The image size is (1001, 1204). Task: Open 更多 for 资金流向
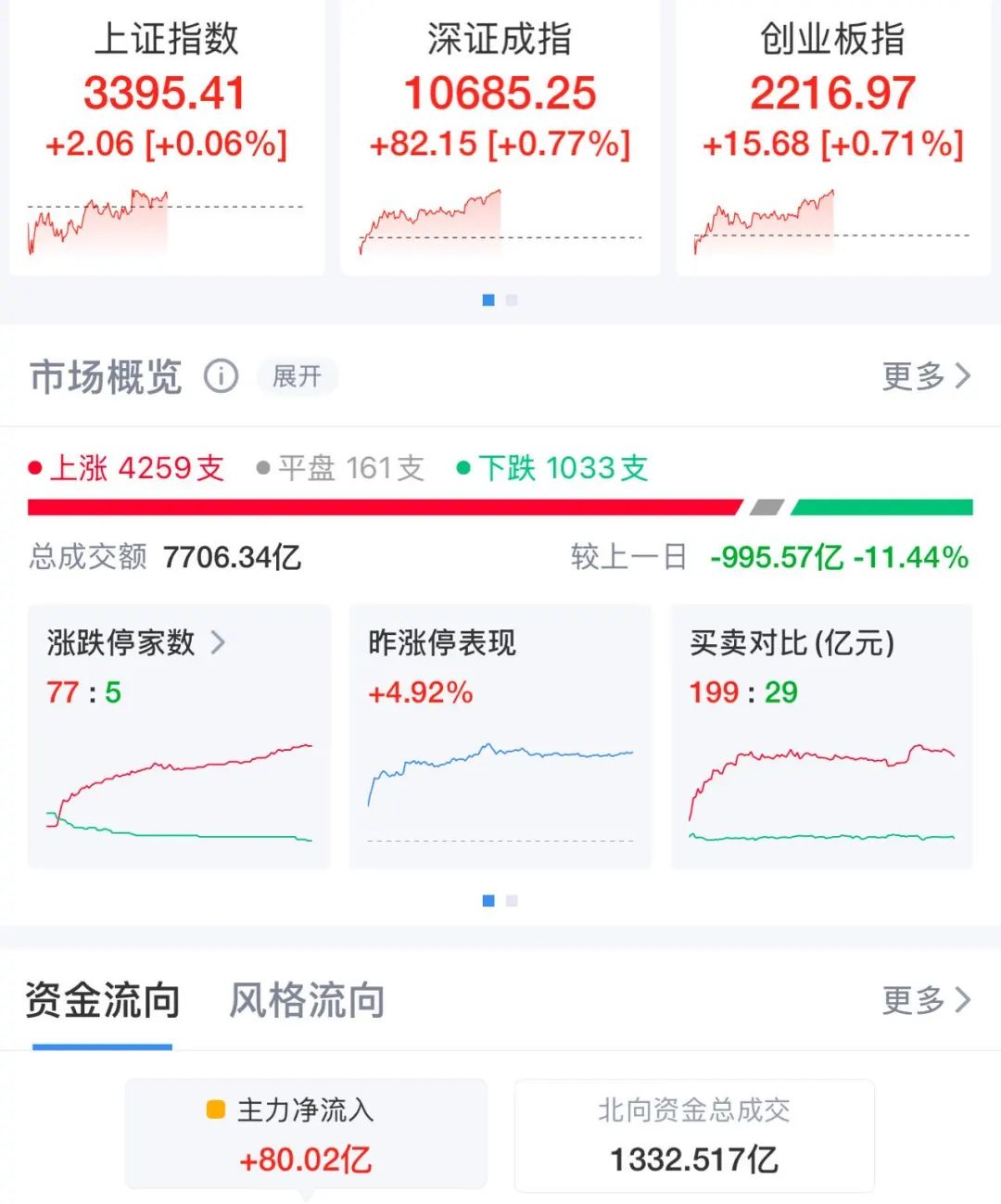click(x=925, y=1000)
